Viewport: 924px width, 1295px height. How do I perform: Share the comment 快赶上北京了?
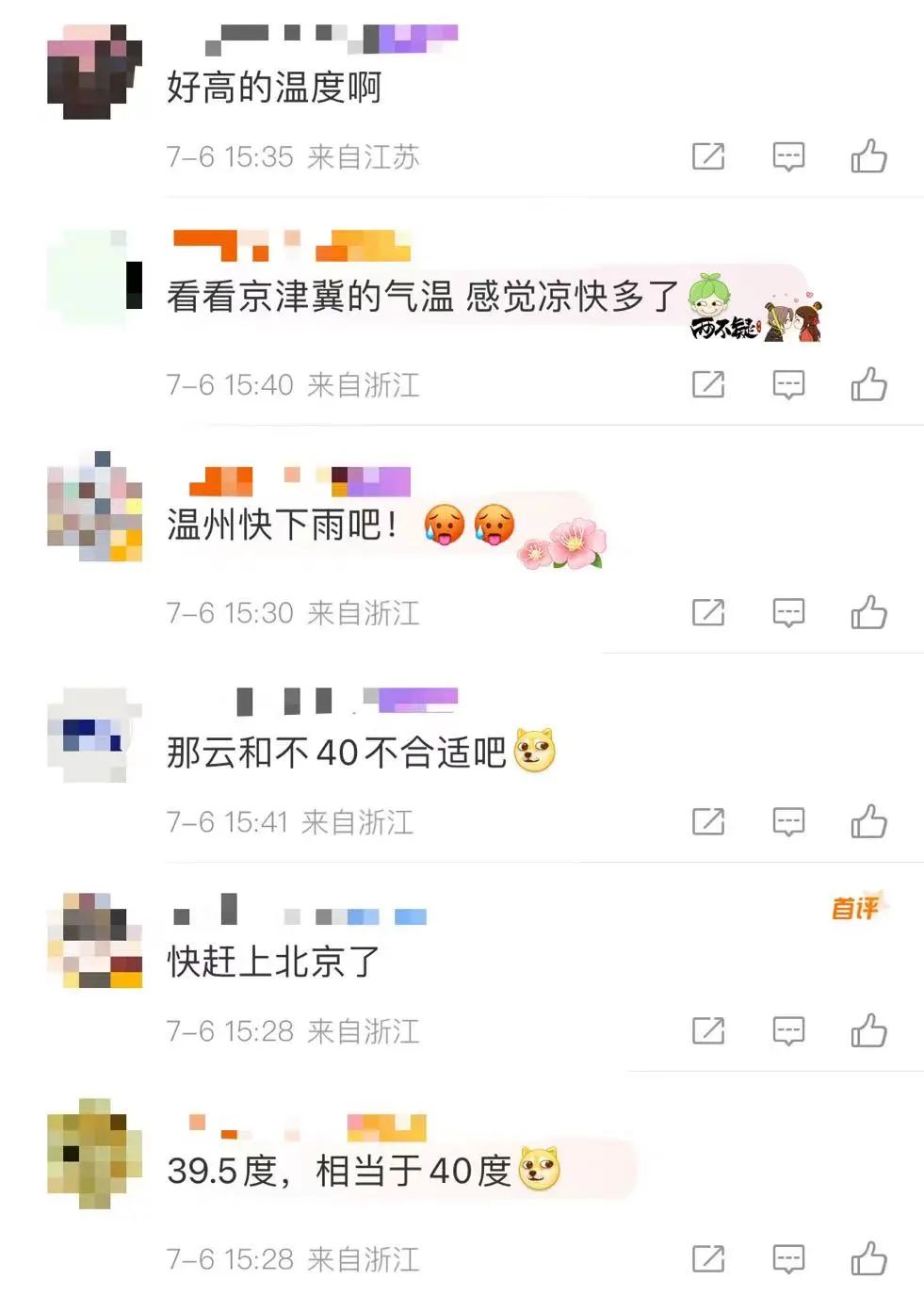click(x=708, y=1030)
